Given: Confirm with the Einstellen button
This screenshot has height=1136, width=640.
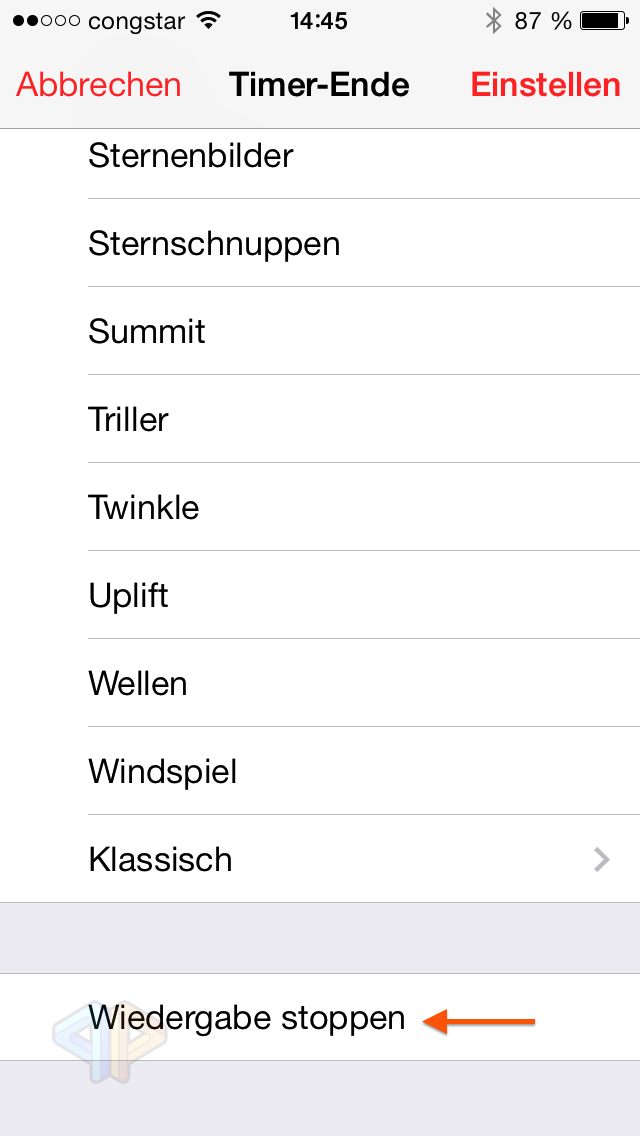Looking at the screenshot, I should [x=546, y=85].
